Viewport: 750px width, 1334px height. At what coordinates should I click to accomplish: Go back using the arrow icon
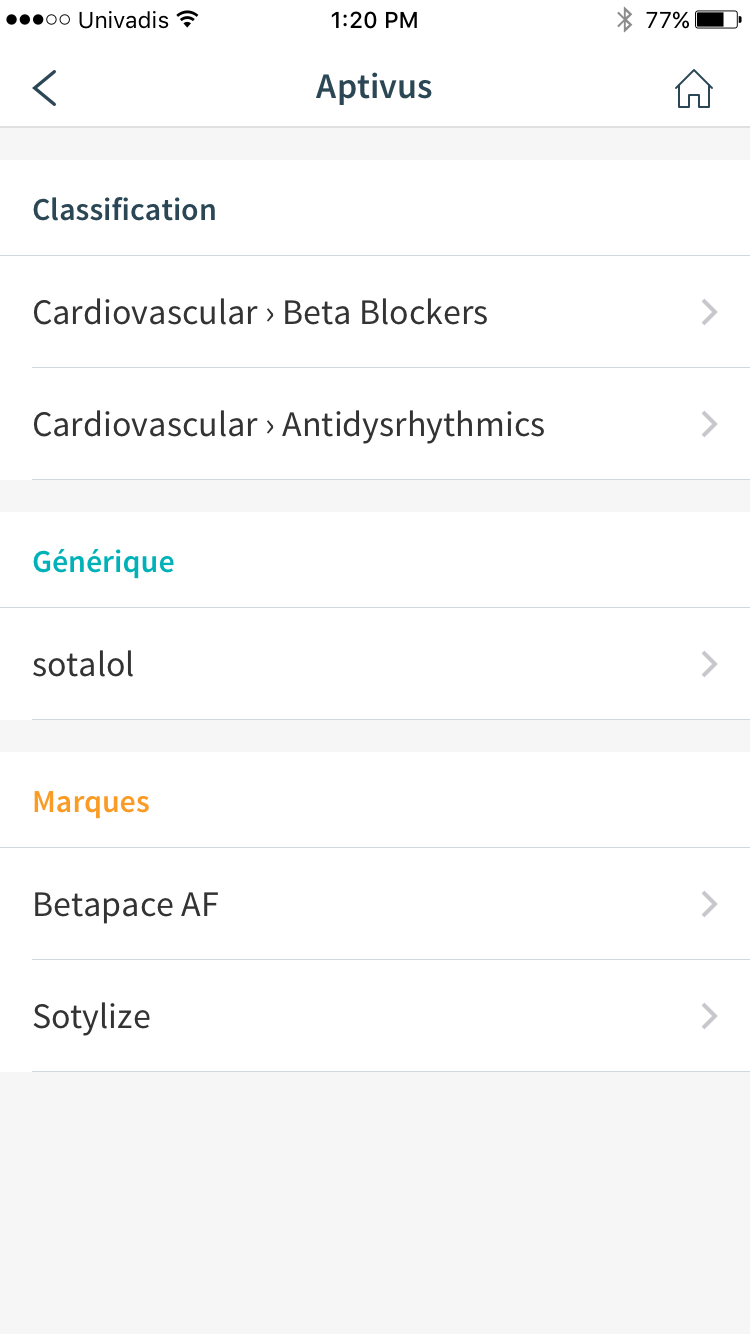[45, 88]
